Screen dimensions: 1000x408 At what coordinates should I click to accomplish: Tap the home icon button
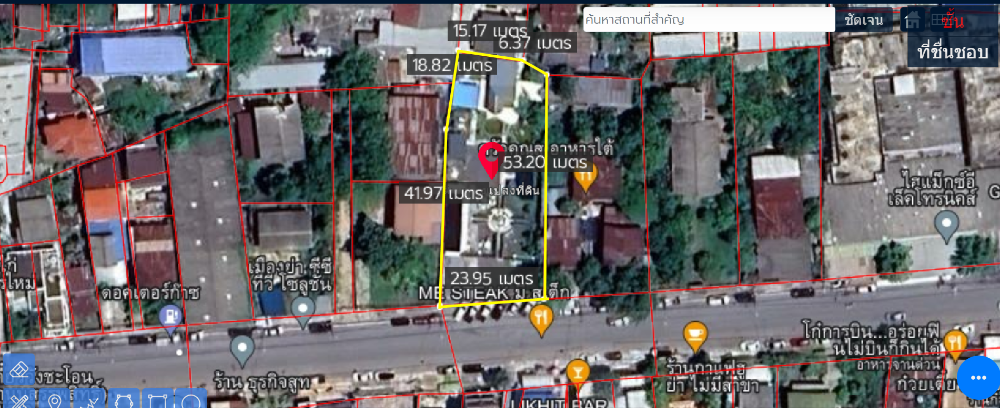click(x=913, y=20)
